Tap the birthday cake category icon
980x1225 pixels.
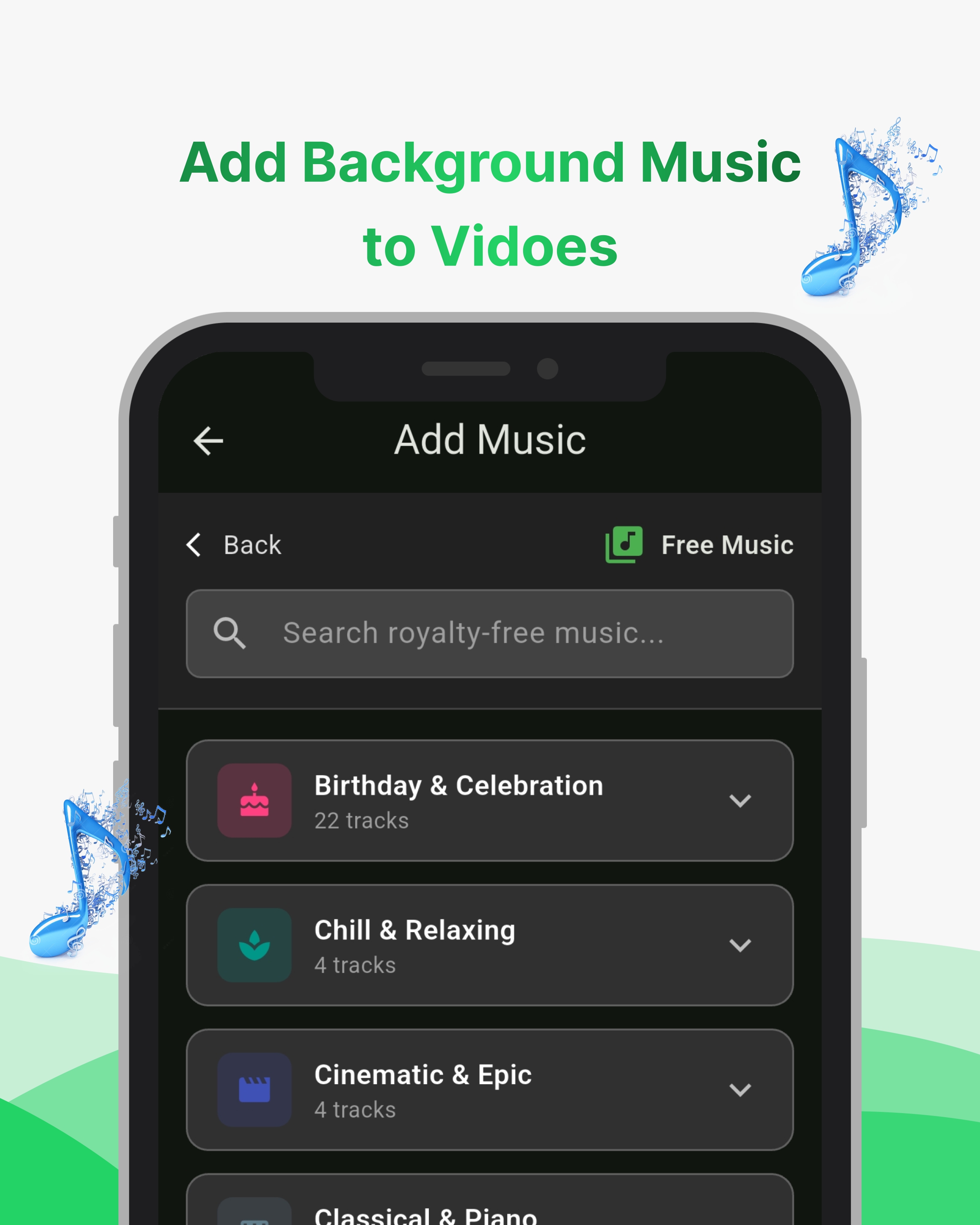pyautogui.click(x=254, y=801)
